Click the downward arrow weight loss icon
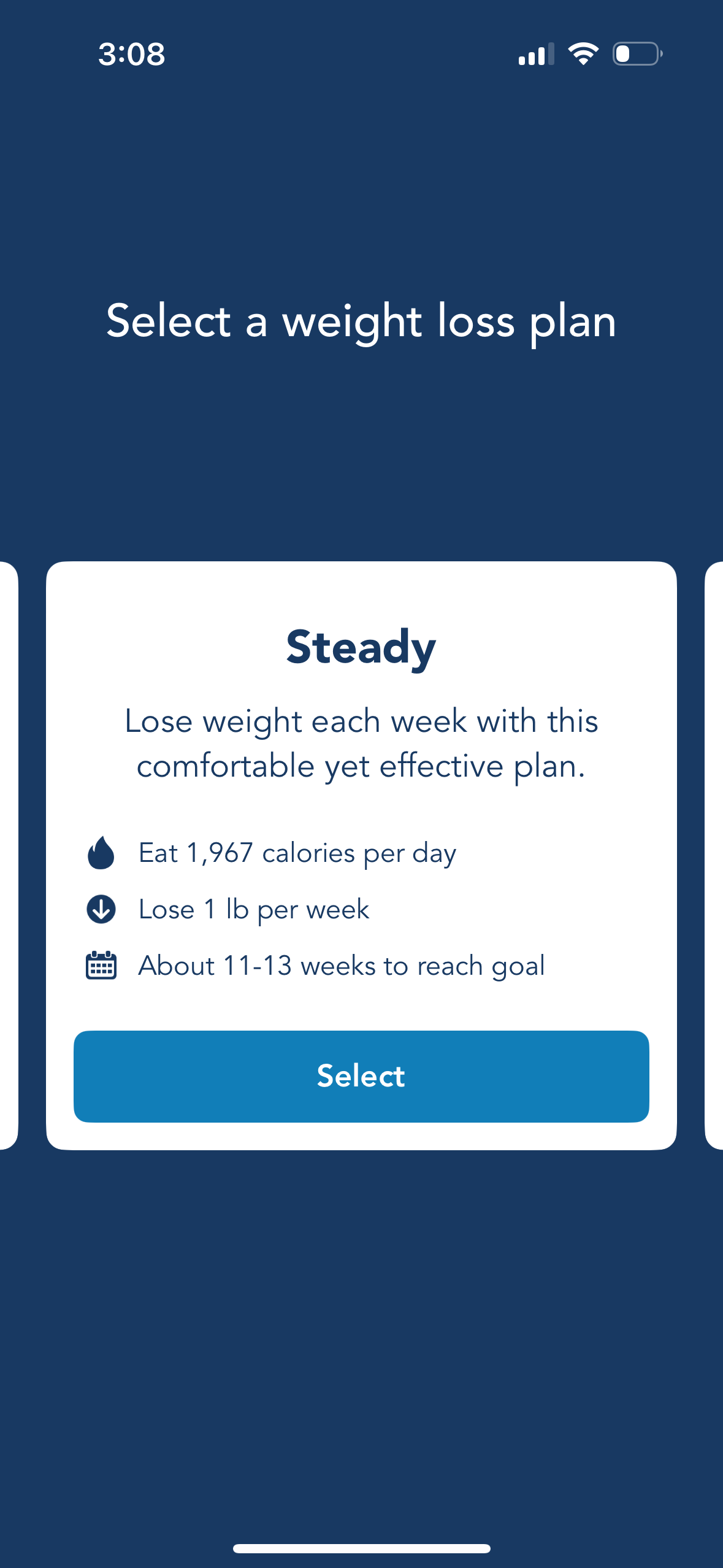This screenshot has height=1568, width=723. 101,909
